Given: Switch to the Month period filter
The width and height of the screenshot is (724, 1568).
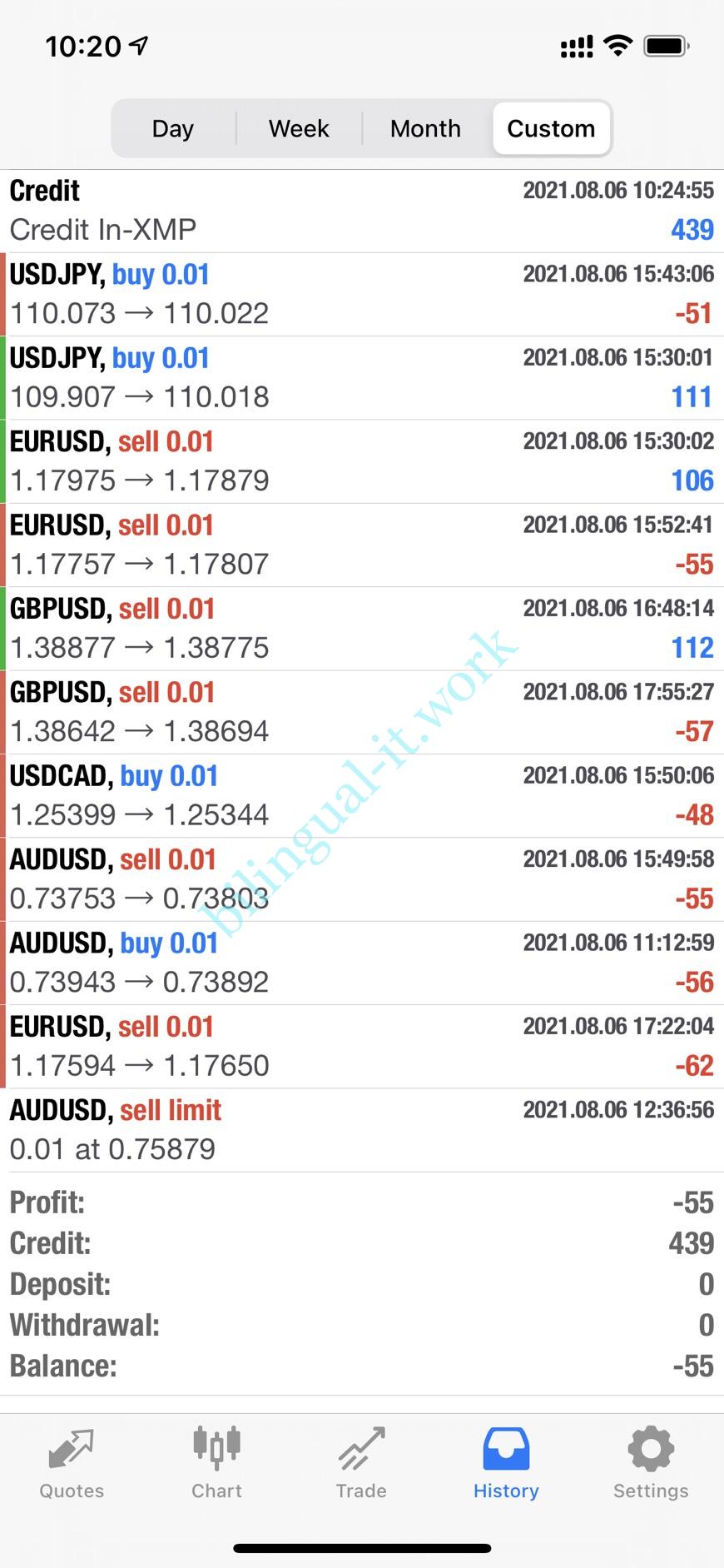Looking at the screenshot, I should (425, 129).
